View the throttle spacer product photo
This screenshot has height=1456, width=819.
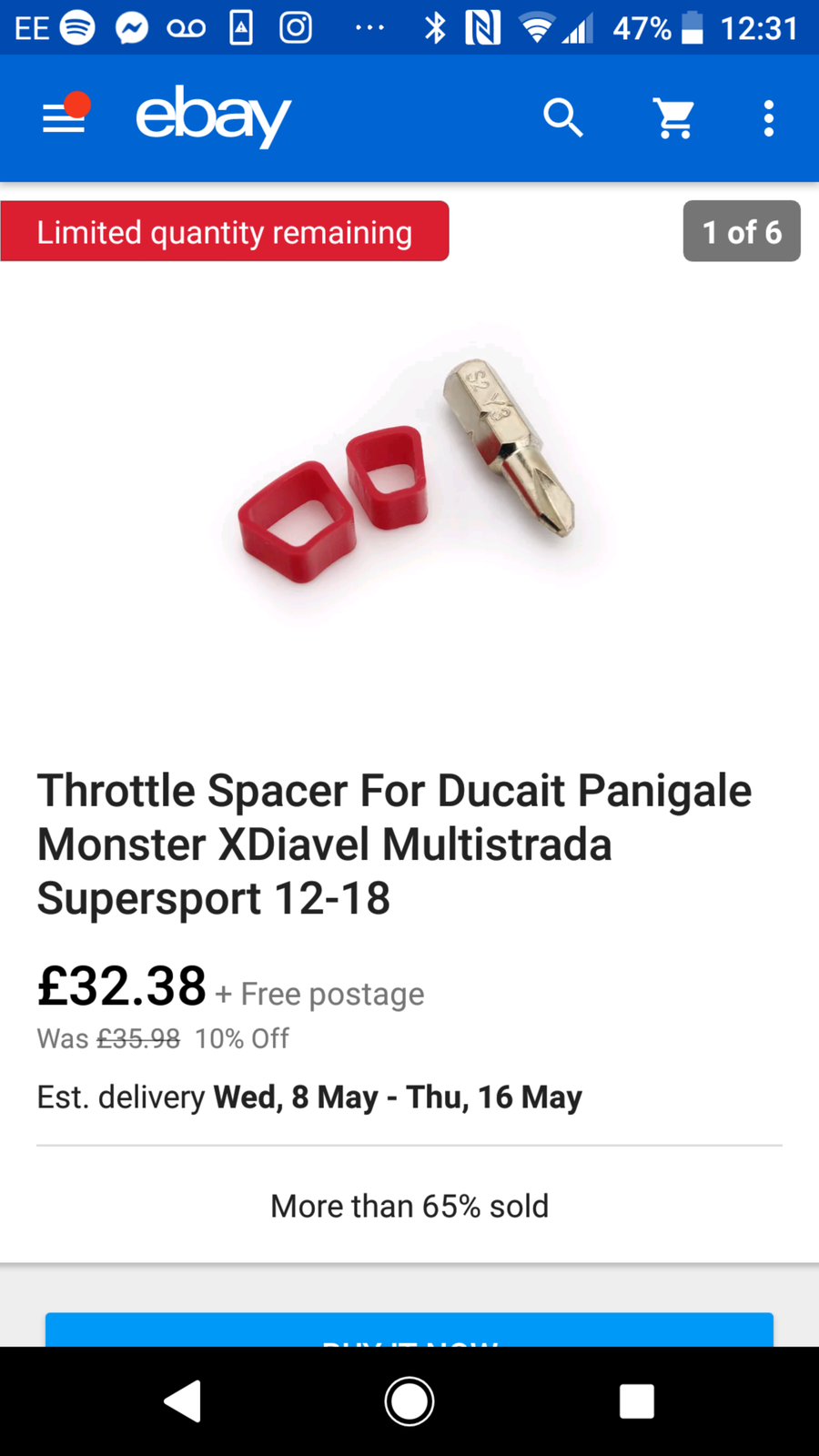(409, 473)
